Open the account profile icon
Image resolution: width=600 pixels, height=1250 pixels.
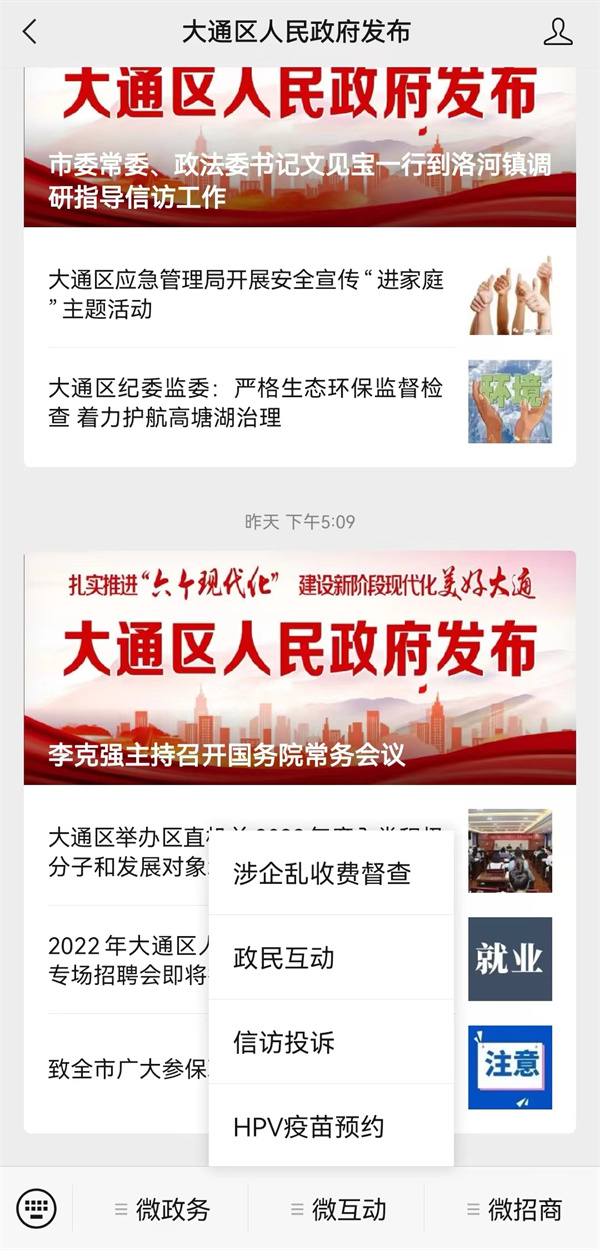point(558,32)
